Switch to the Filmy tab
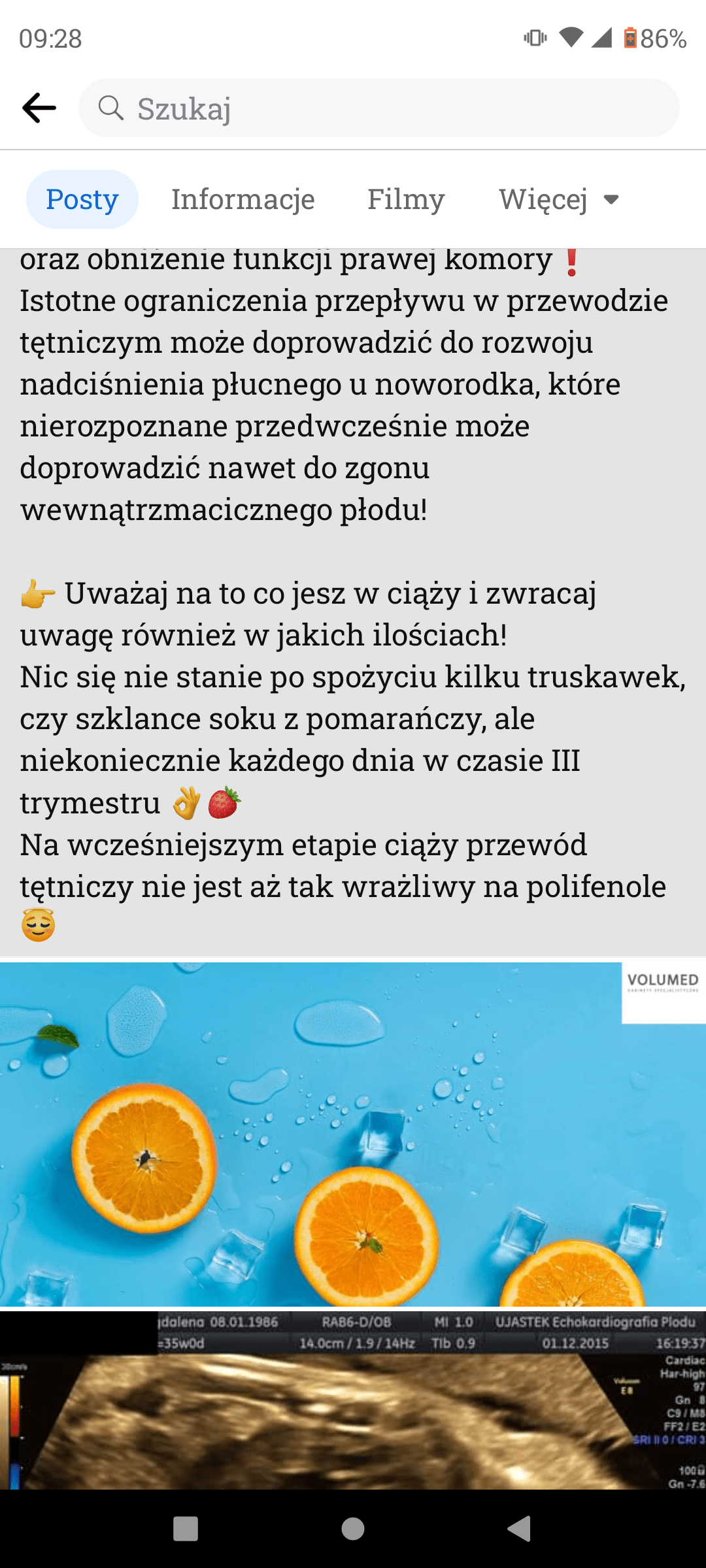The height and width of the screenshot is (1568, 706). point(406,199)
